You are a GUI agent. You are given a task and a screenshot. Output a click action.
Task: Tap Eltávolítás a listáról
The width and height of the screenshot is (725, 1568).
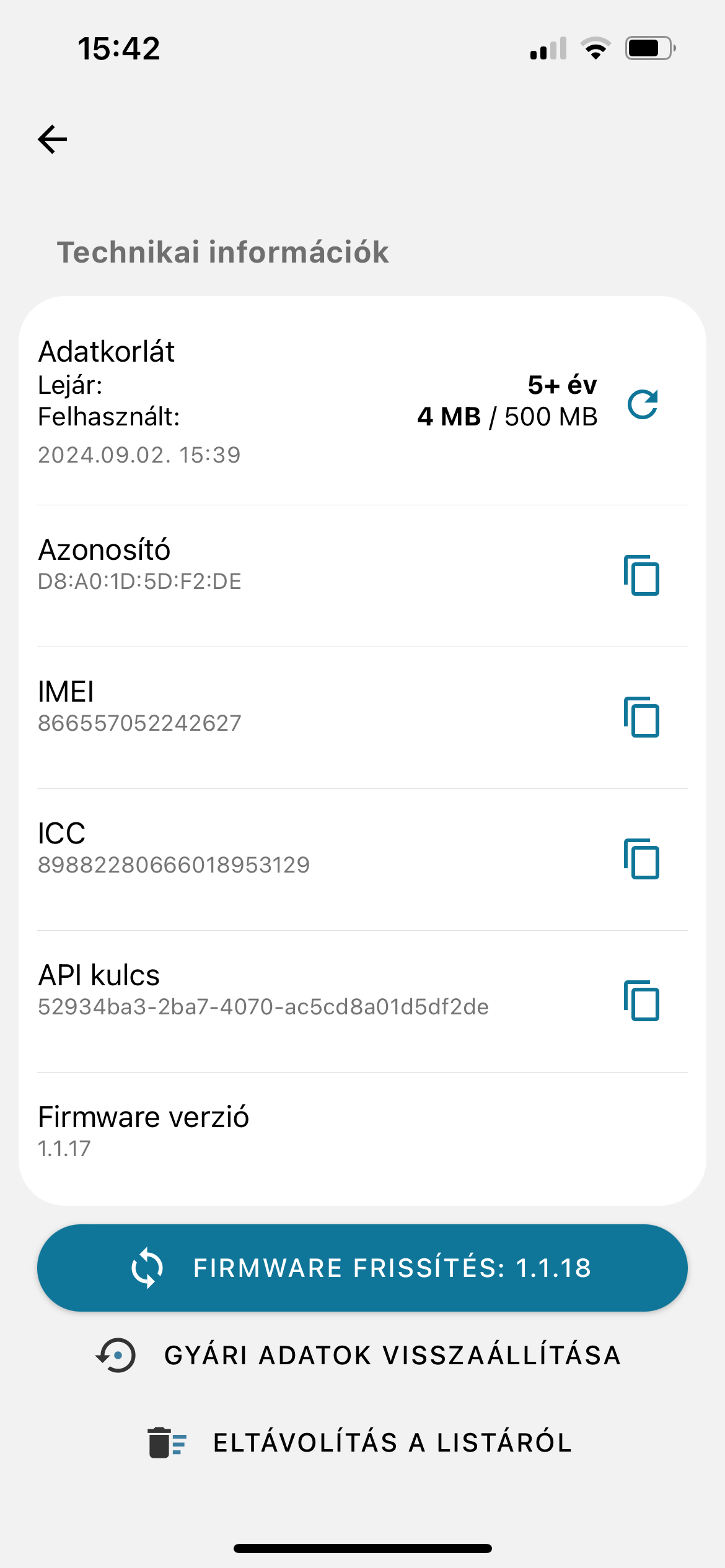[359, 1442]
